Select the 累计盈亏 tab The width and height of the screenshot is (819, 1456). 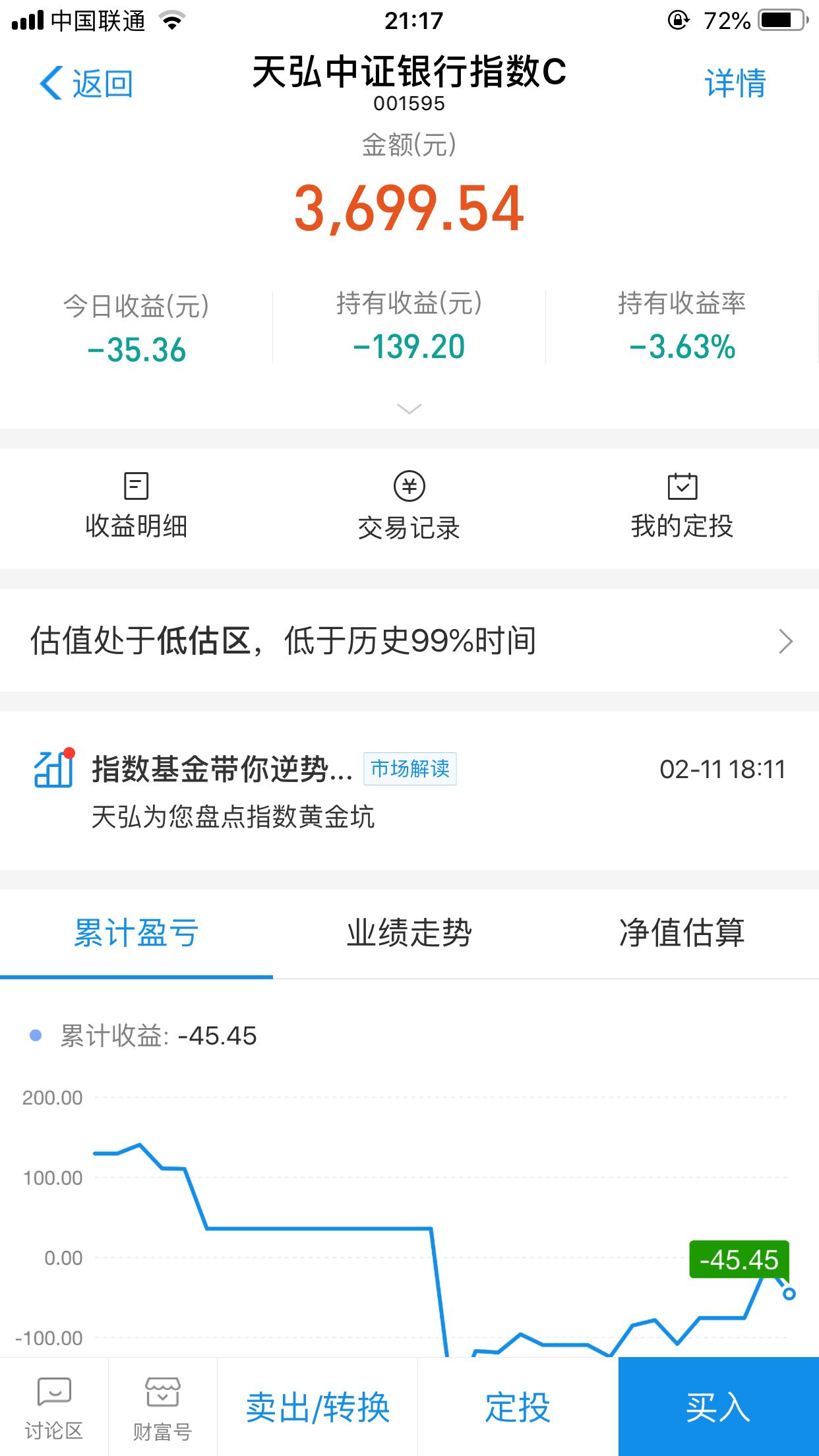136,934
